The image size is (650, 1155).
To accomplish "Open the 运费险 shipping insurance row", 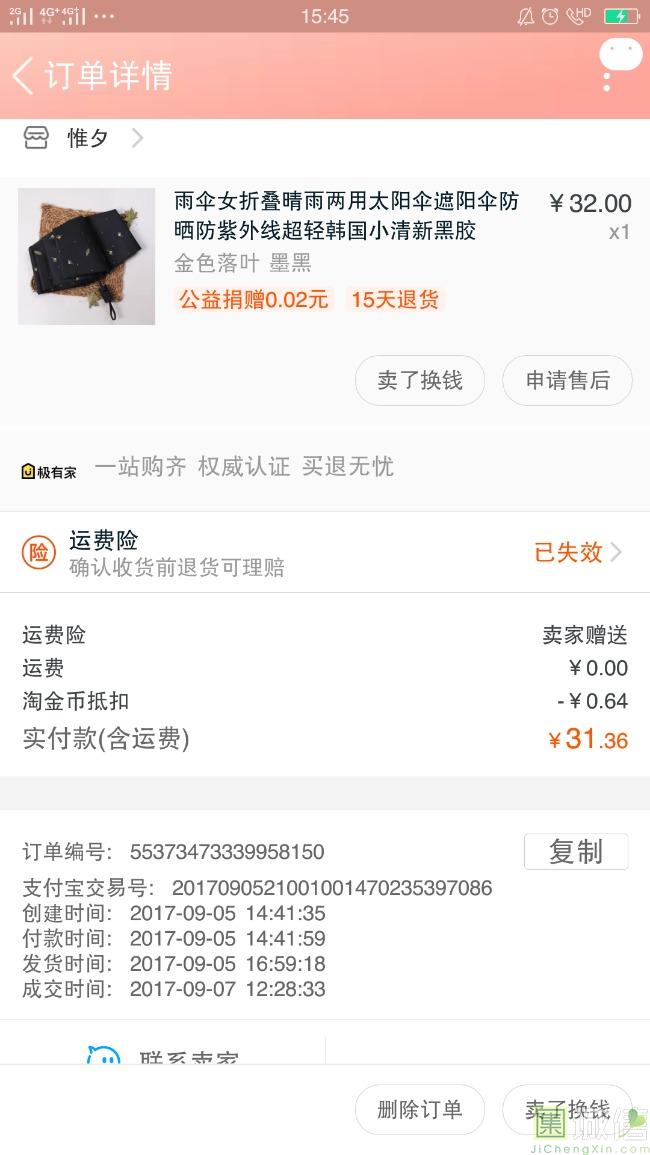I will [x=325, y=552].
